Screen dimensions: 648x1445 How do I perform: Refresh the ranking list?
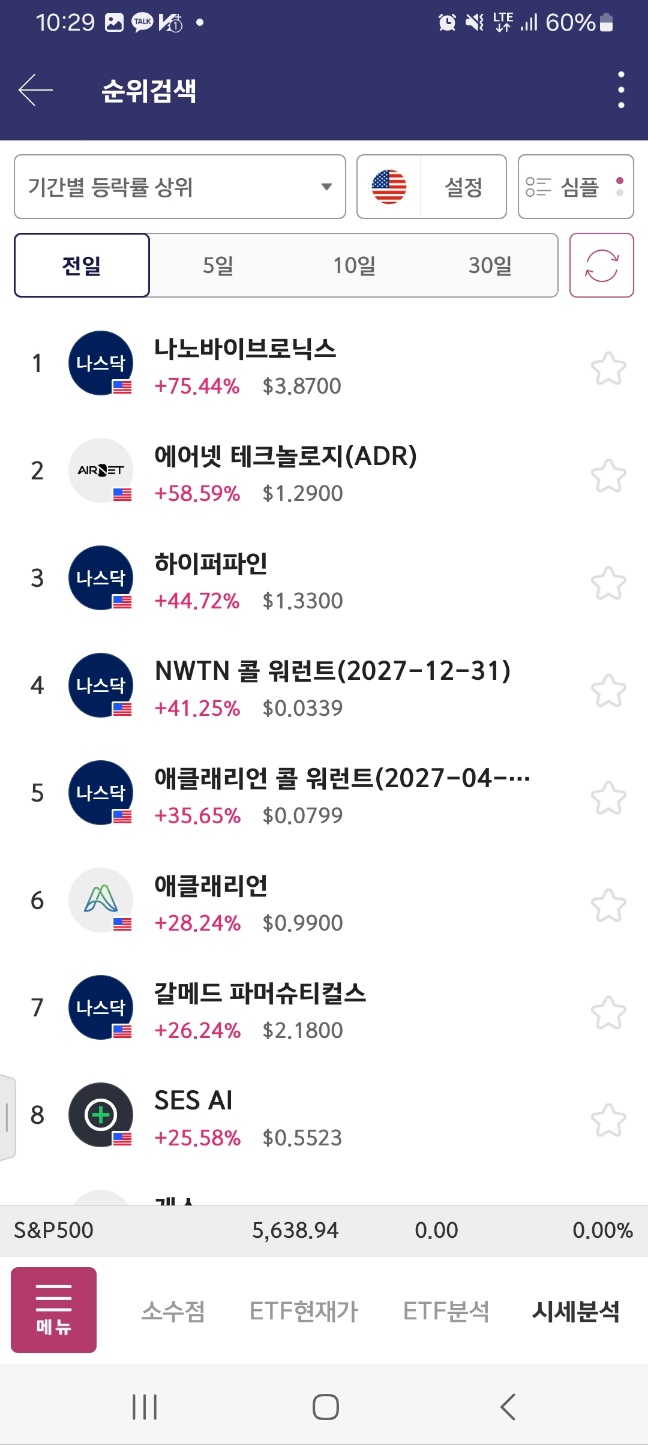pyautogui.click(x=601, y=266)
